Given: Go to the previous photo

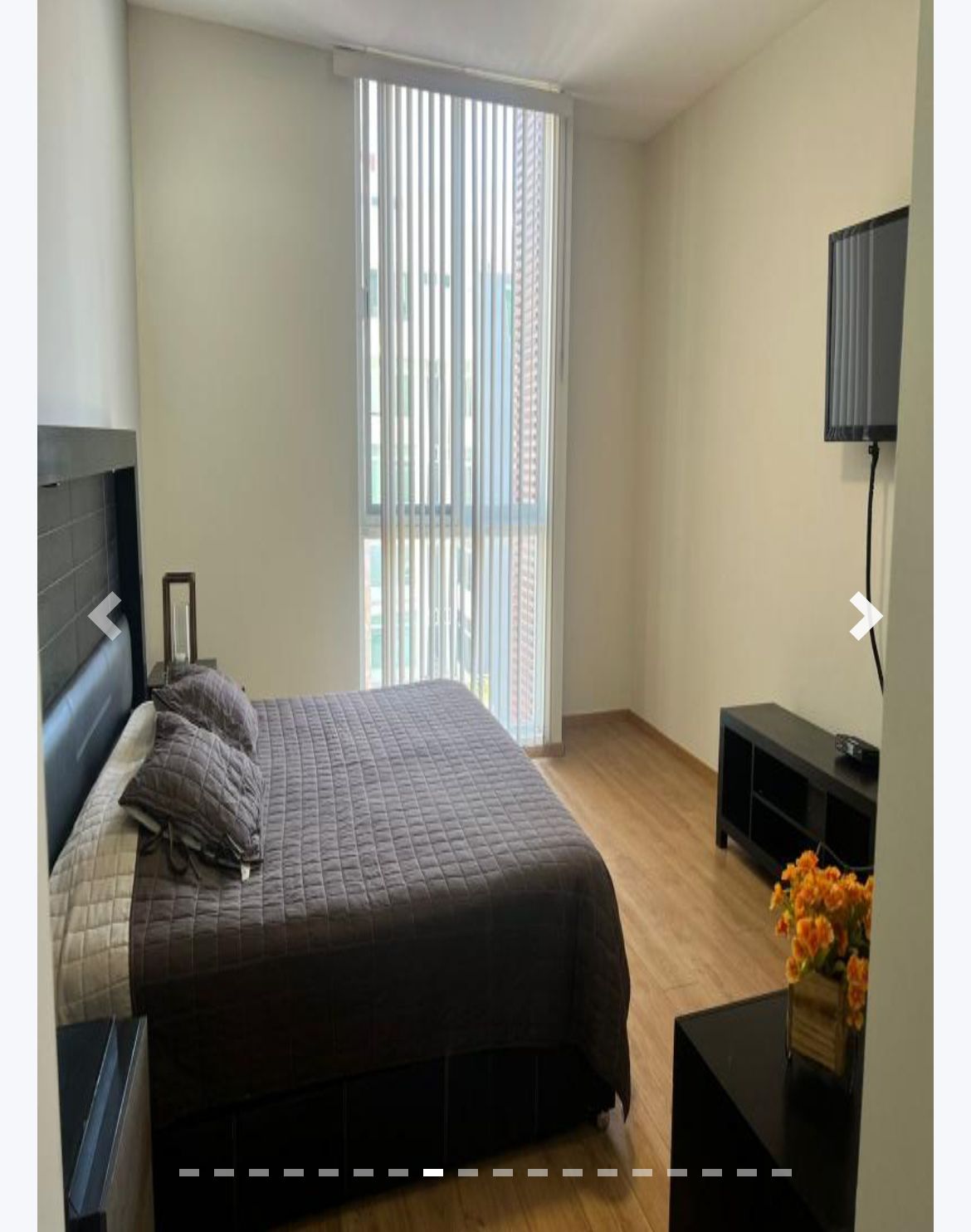Looking at the screenshot, I should pyautogui.click(x=105, y=616).
